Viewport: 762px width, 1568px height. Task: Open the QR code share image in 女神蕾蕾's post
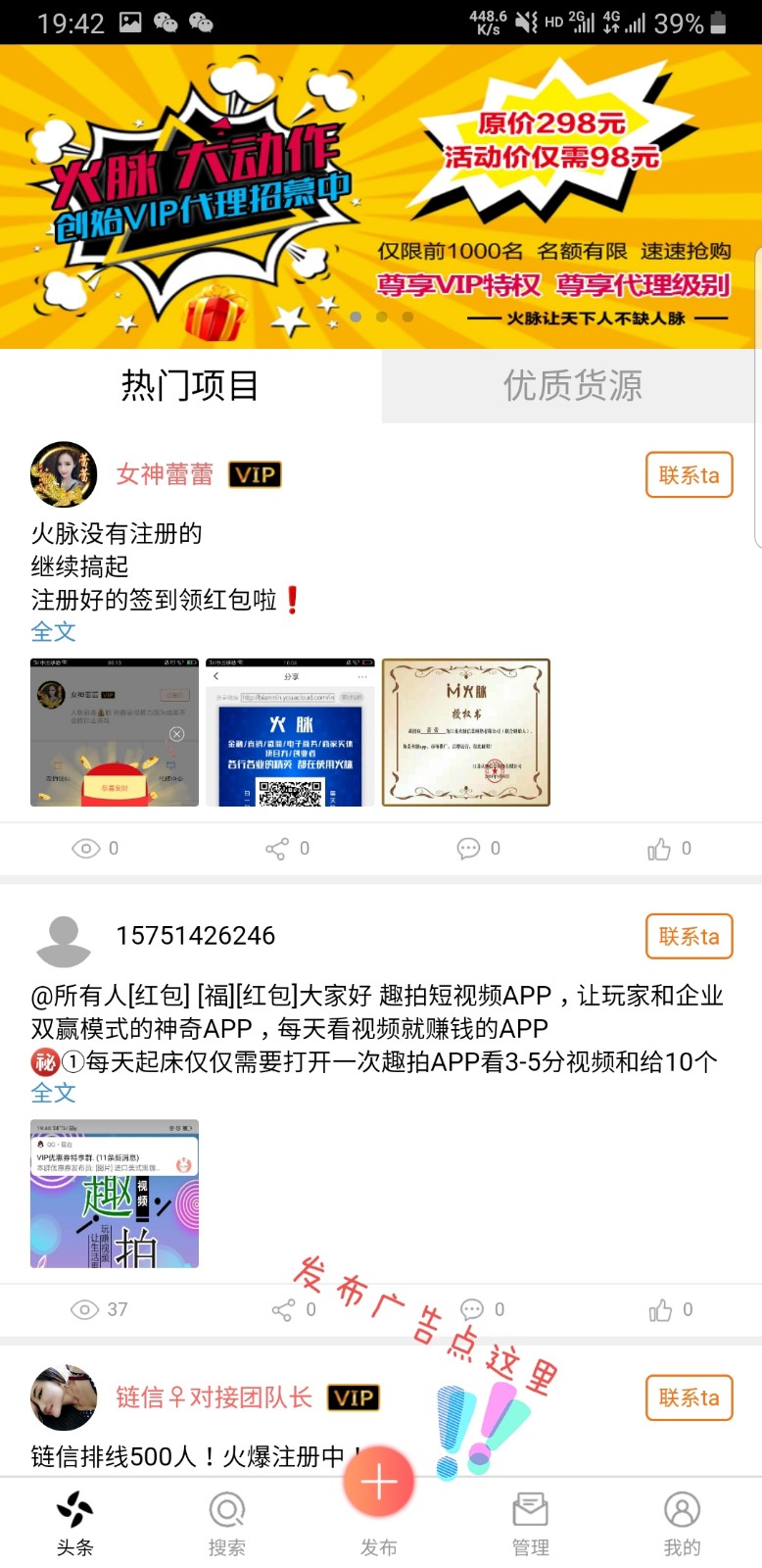pos(290,732)
